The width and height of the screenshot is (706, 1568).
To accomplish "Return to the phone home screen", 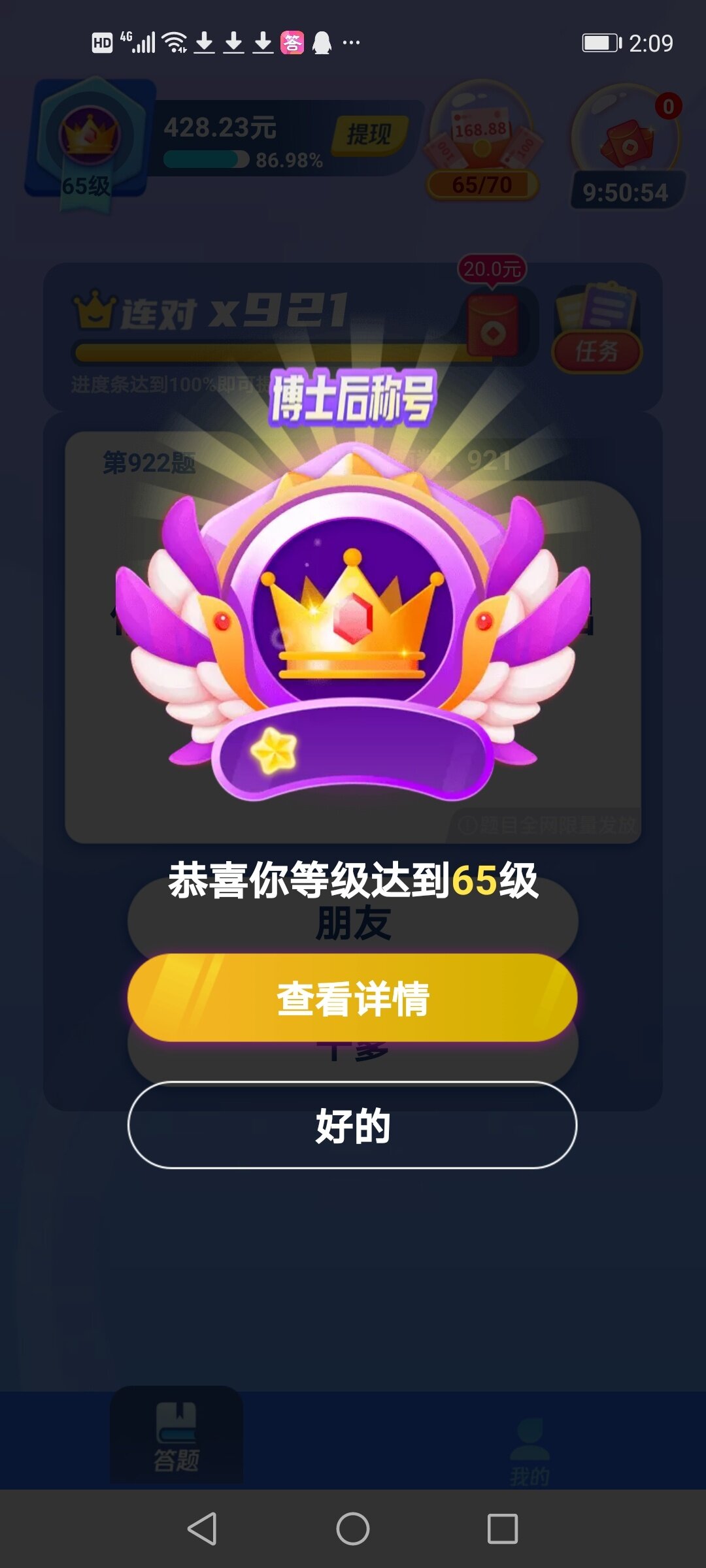I will pos(352,1529).
